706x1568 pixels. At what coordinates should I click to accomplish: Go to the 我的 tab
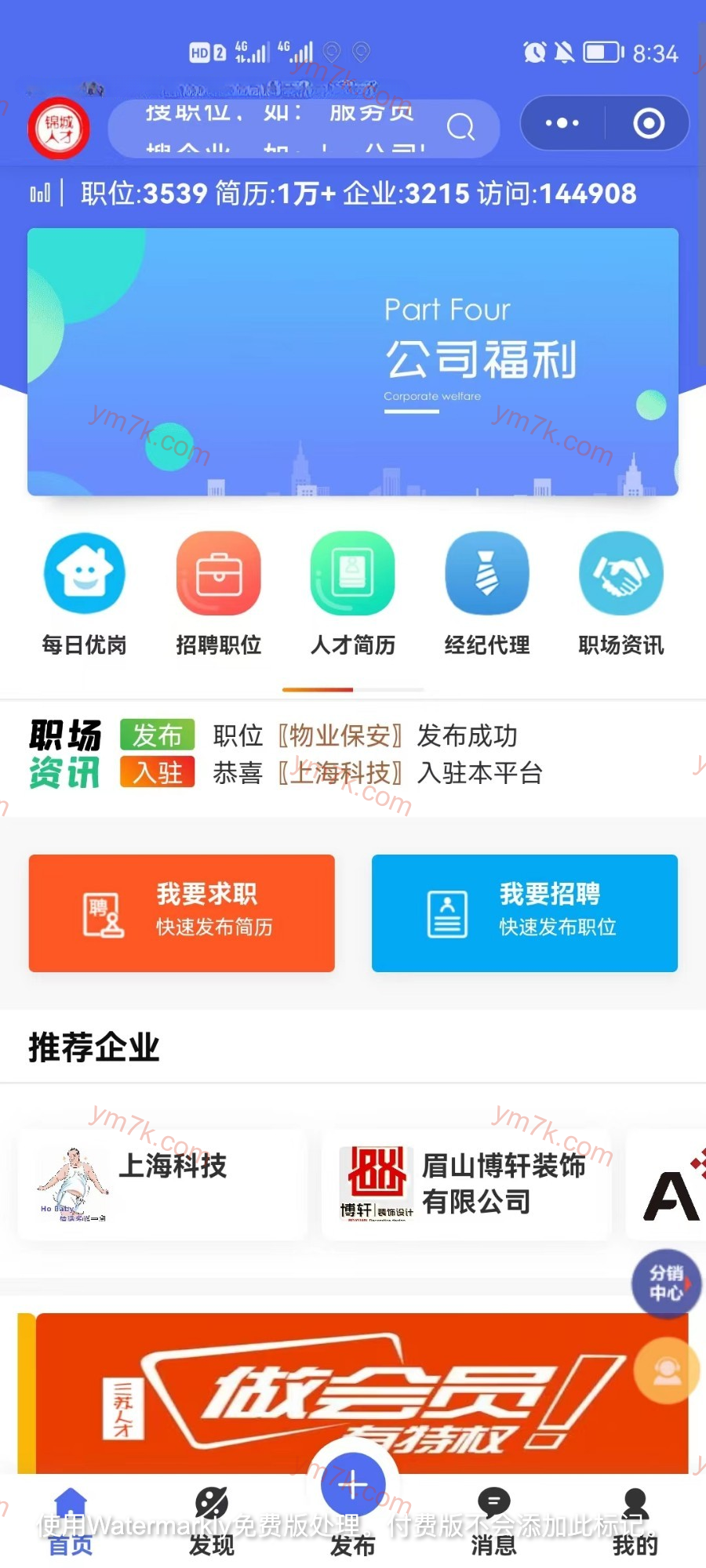(635, 1521)
